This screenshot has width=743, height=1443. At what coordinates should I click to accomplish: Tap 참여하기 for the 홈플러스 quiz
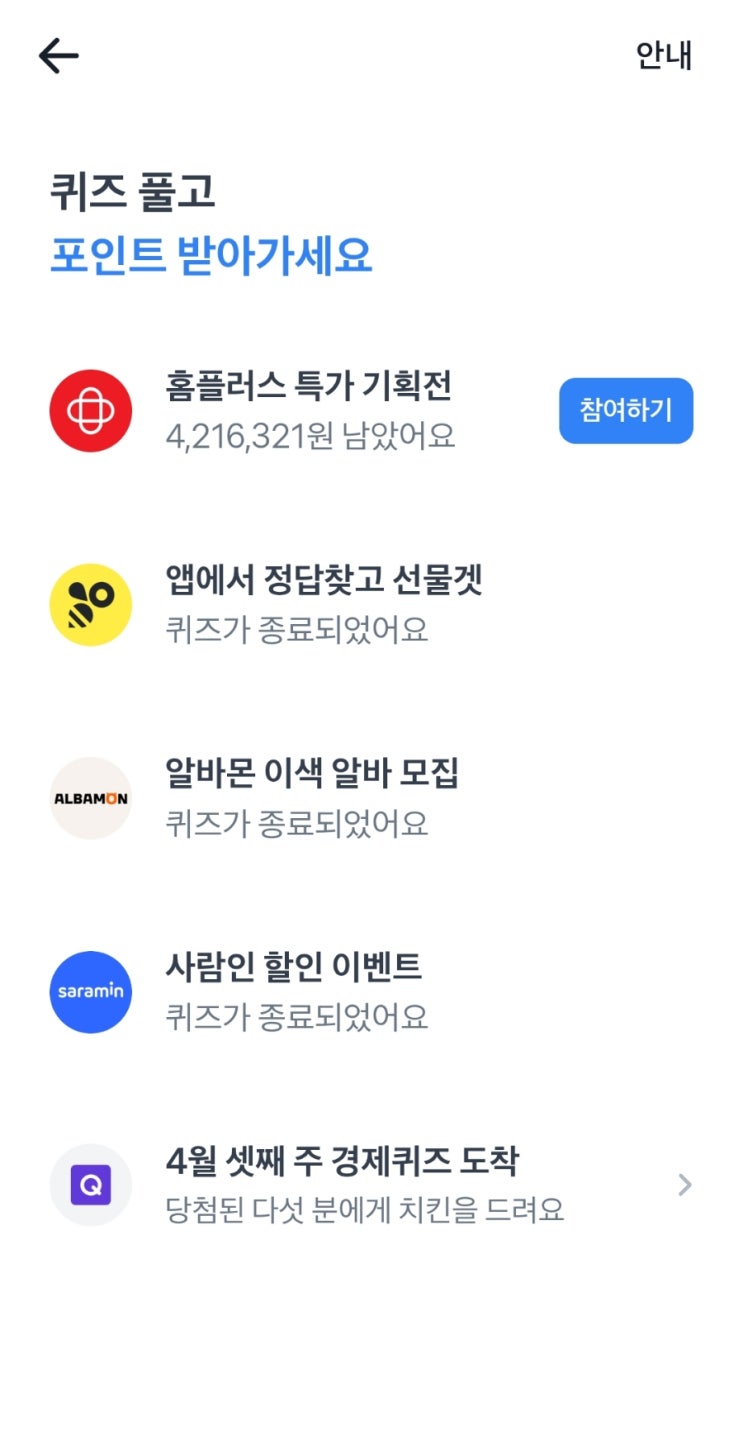point(625,410)
